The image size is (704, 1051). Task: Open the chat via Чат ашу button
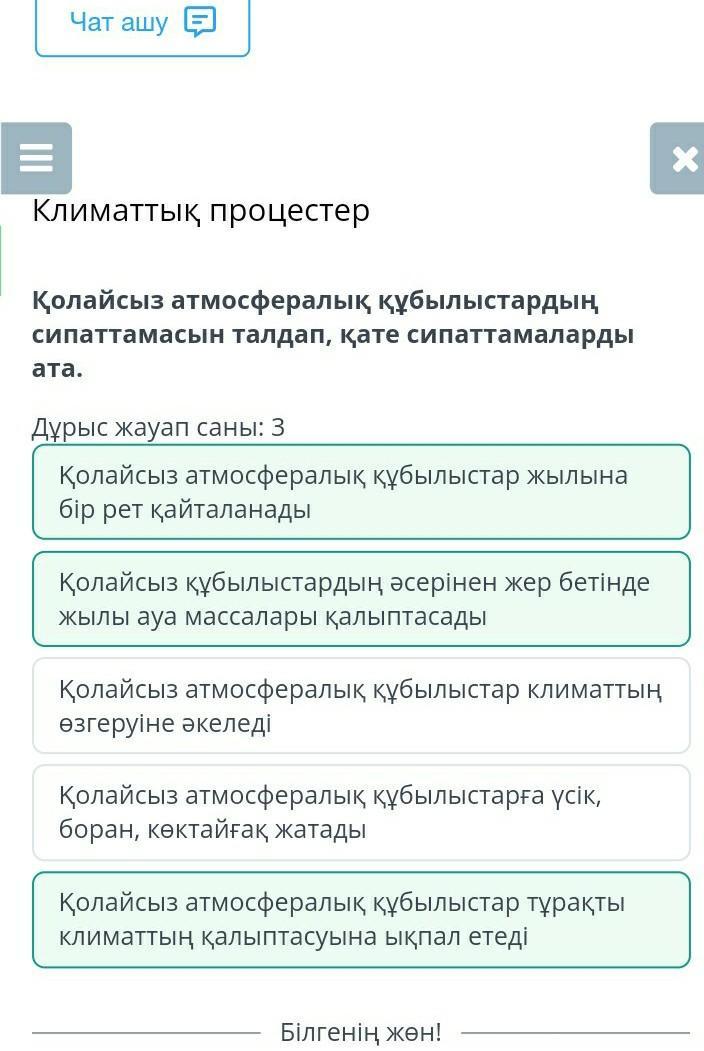[x=142, y=23]
